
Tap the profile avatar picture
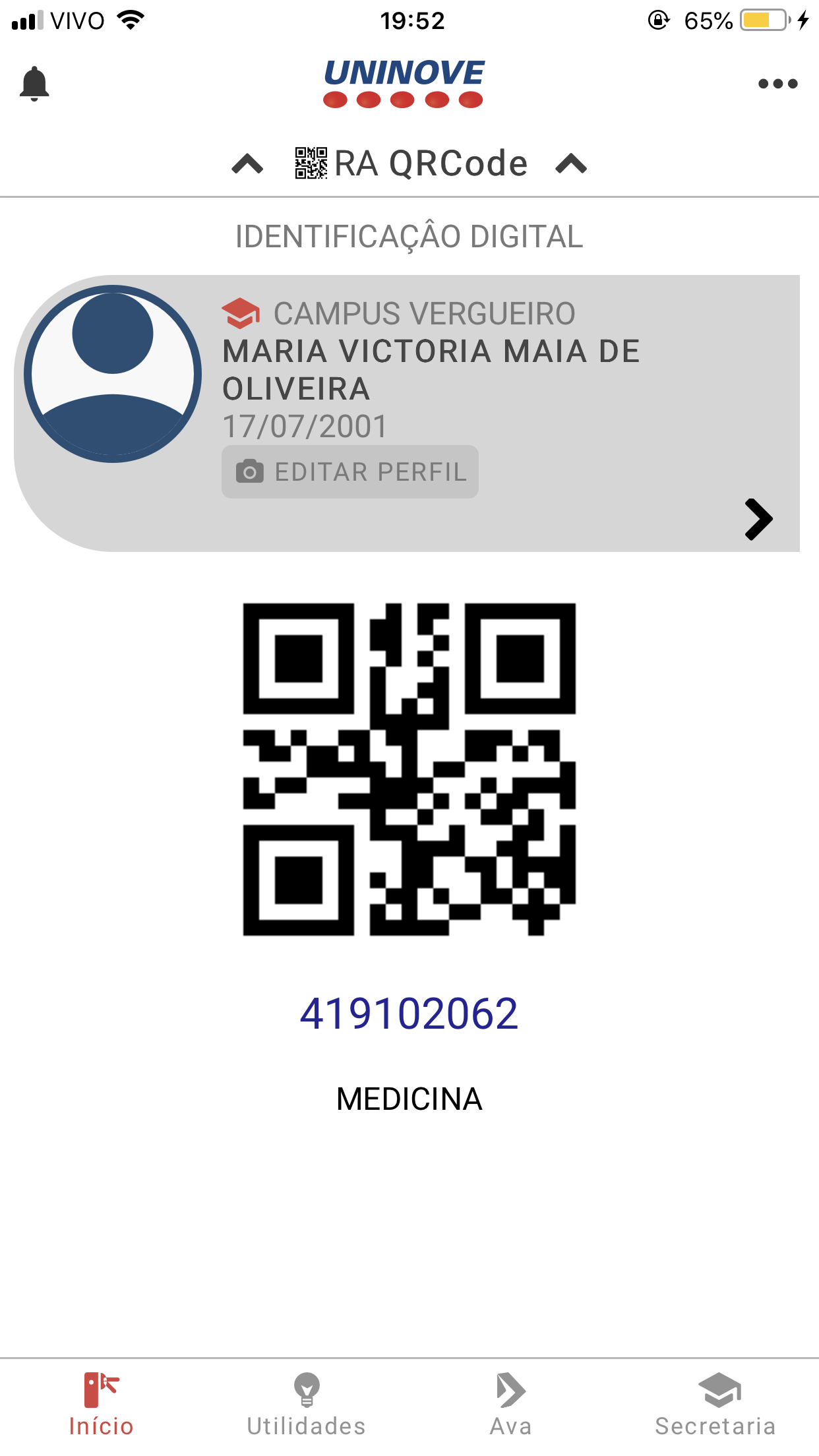[113, 374]
